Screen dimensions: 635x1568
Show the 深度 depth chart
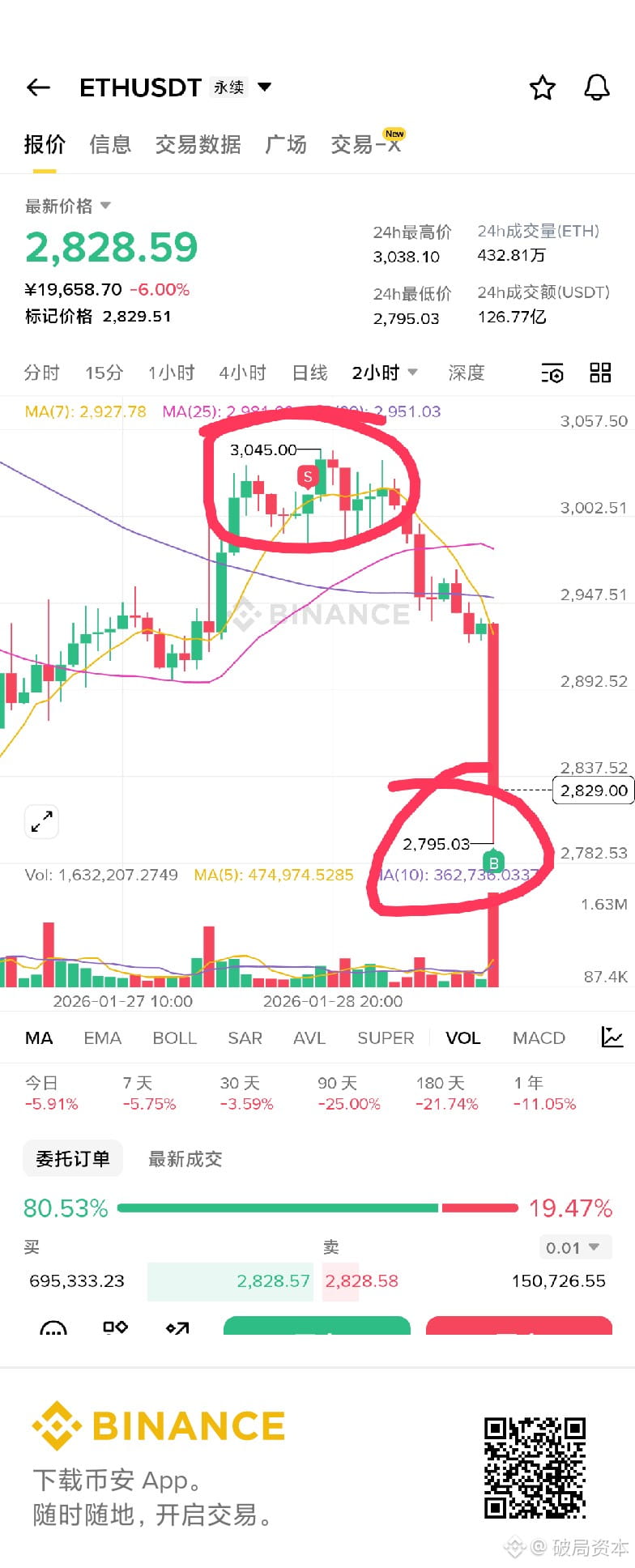coord(466,373)
